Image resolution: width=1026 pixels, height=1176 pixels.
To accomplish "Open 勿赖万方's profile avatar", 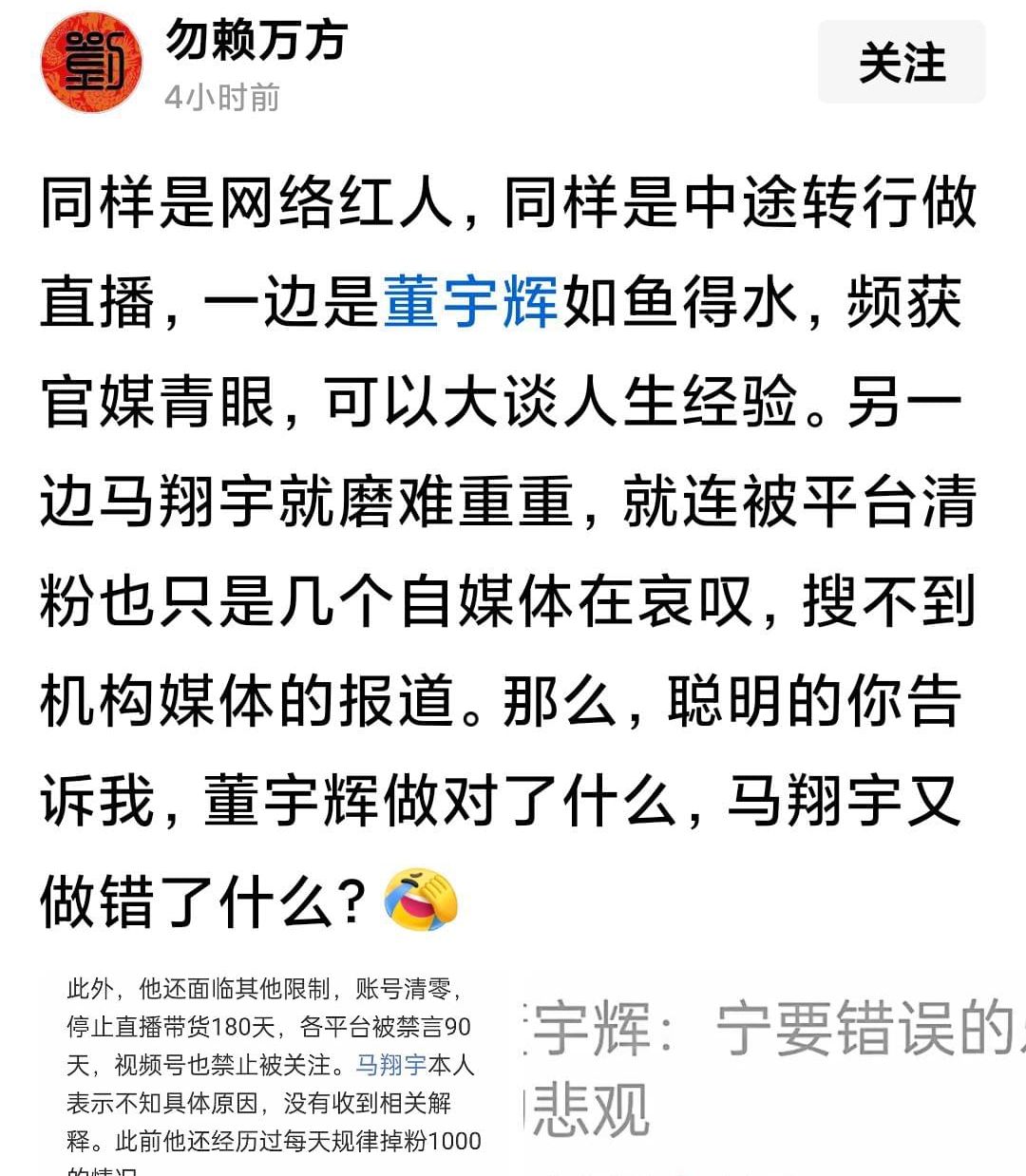I will (91, 64).
